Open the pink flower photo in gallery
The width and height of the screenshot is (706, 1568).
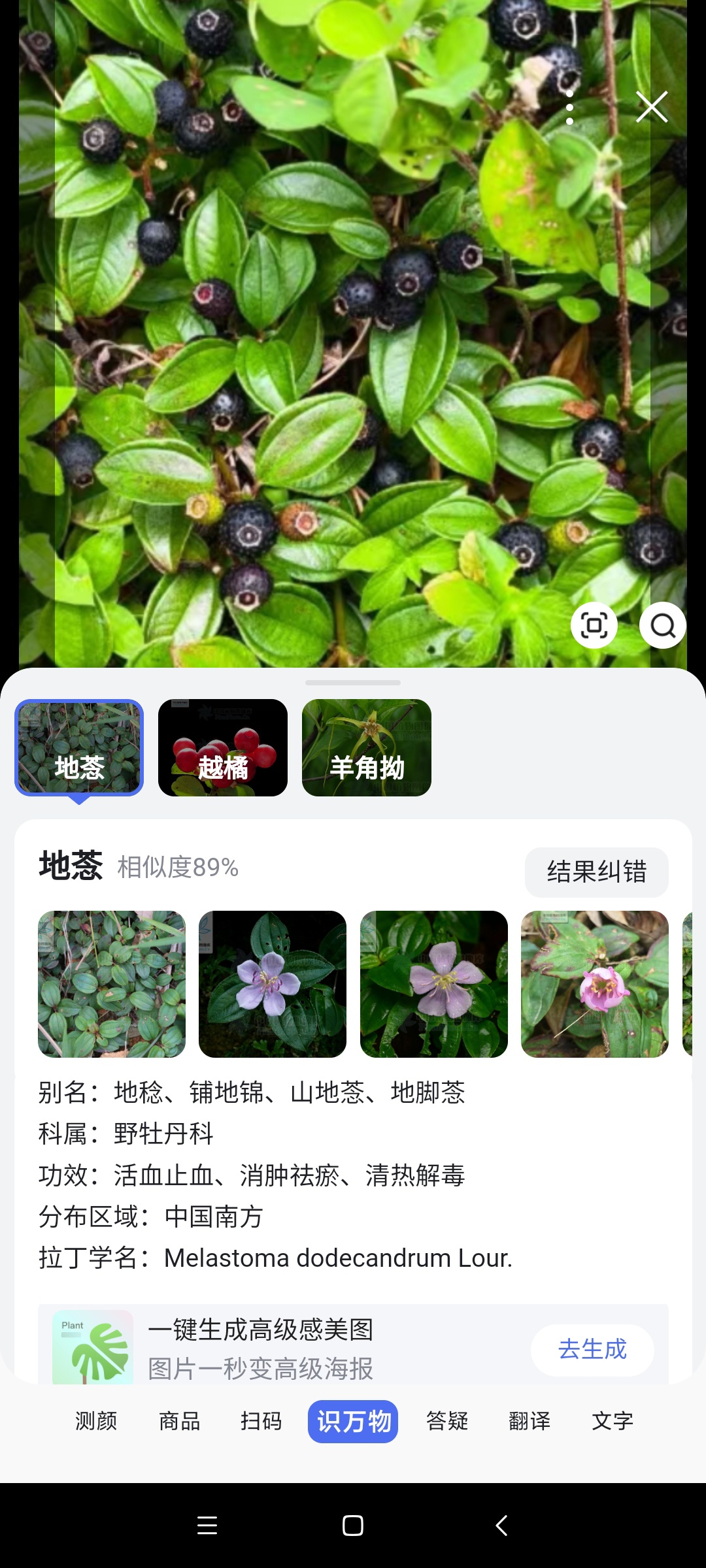point(594,984)
